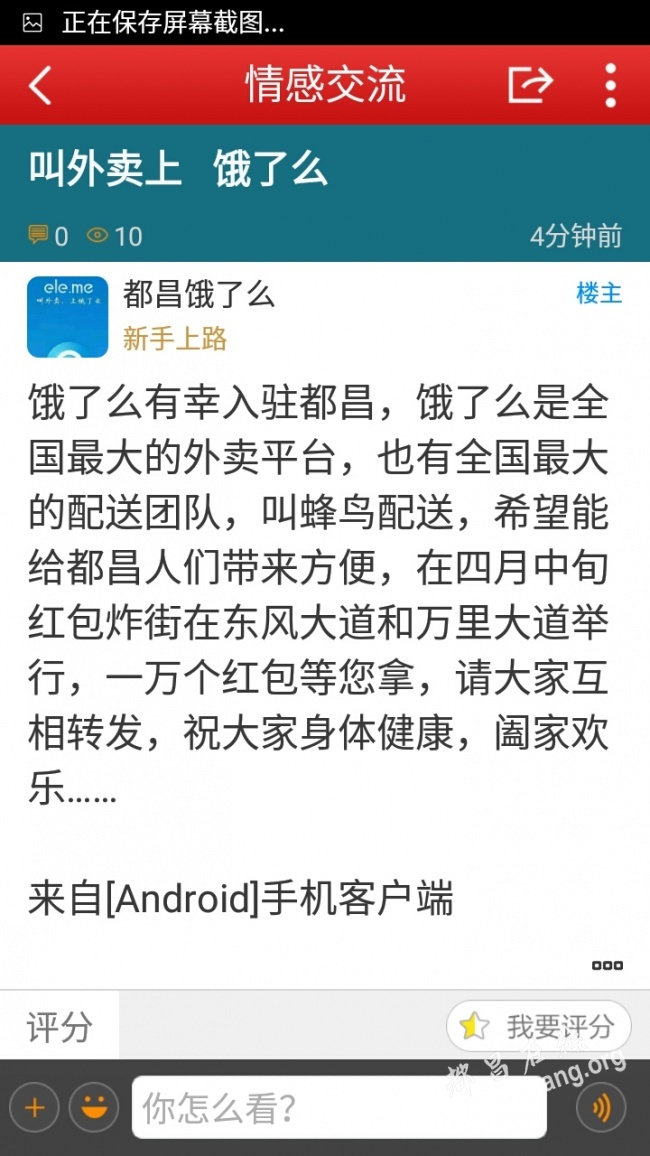Tap 我要评分 to rate the post

539,1026
